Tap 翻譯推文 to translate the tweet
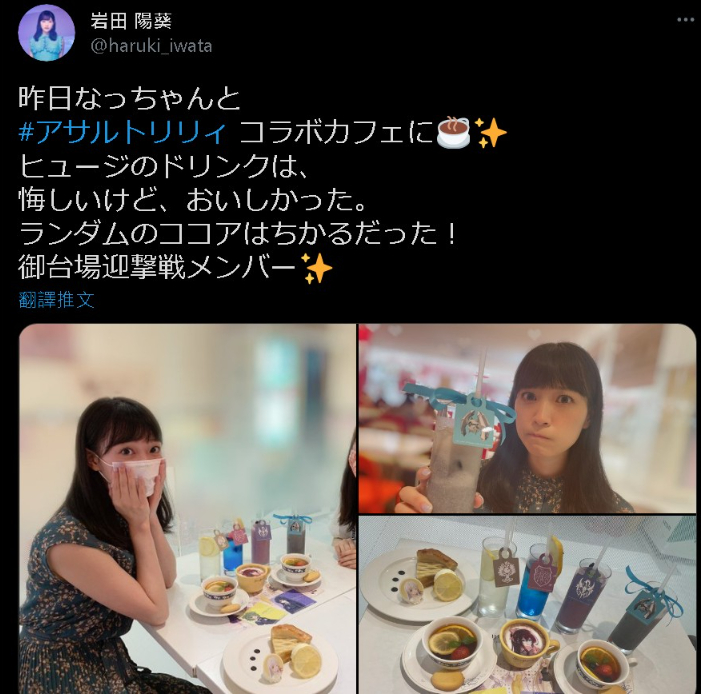Viewport: 701px width, 694px height. (x=57, y=298)
